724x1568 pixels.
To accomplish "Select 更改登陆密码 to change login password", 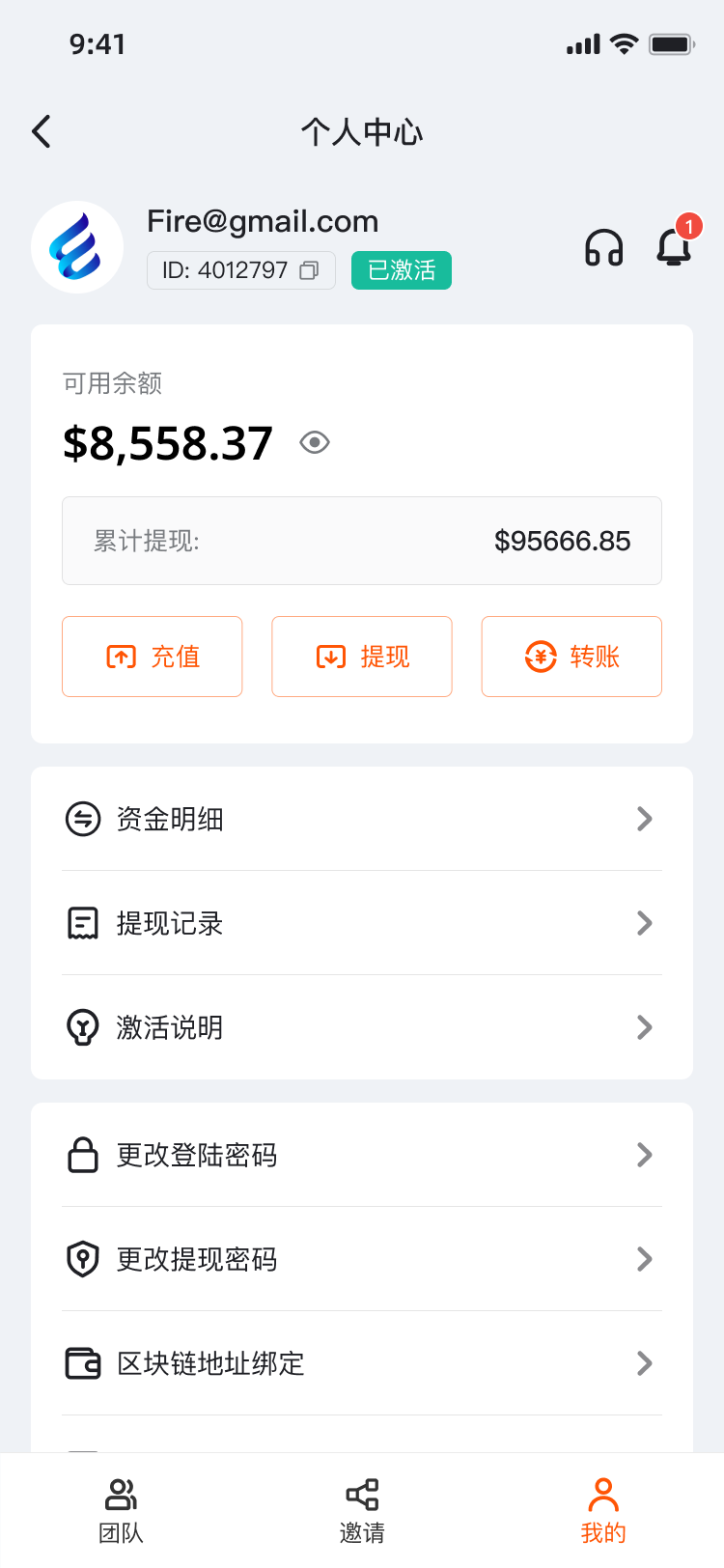I will [362, 1155].
